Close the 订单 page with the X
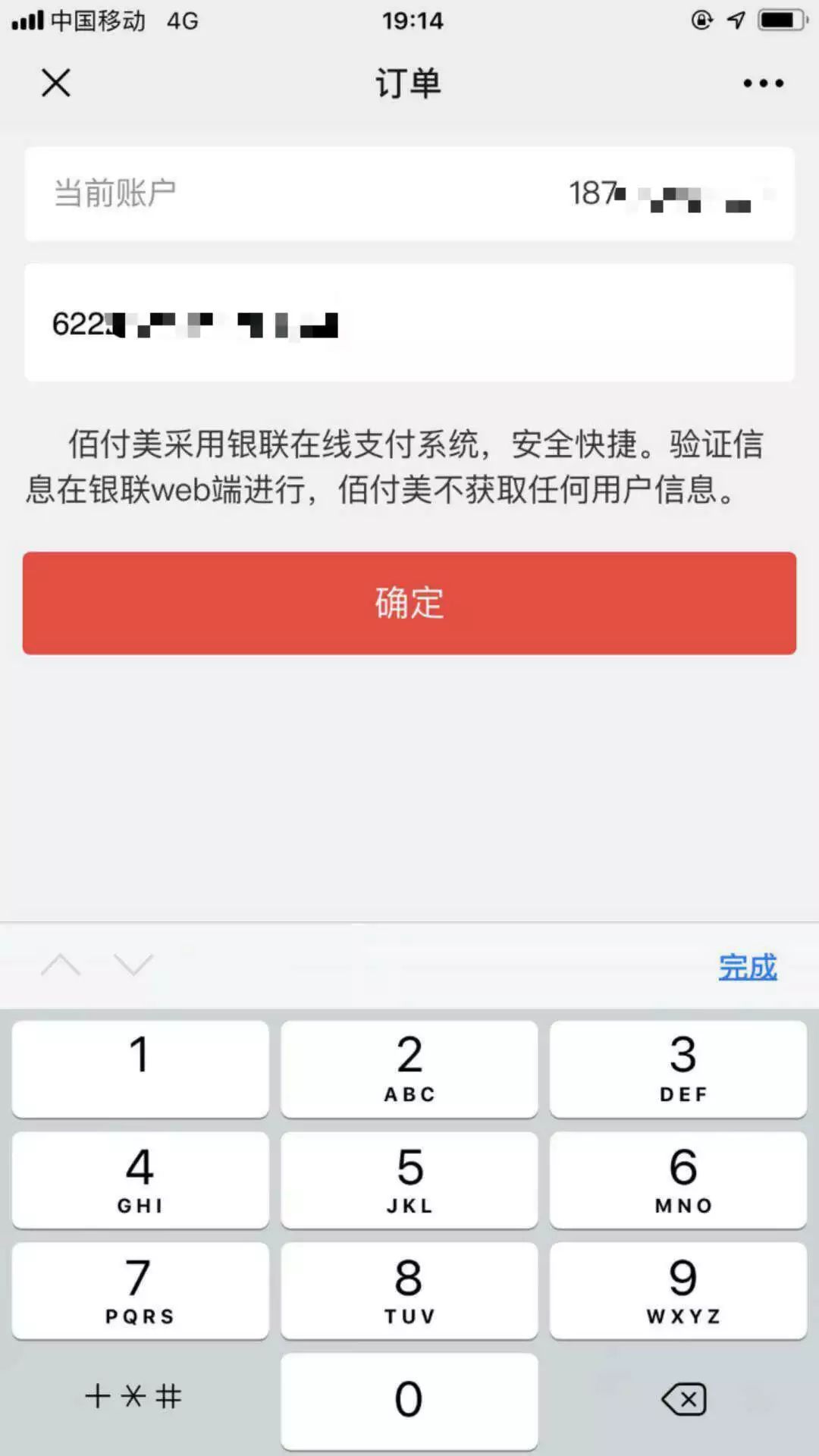This screenshot has width=819, height=1456. (x=55, y=83)
